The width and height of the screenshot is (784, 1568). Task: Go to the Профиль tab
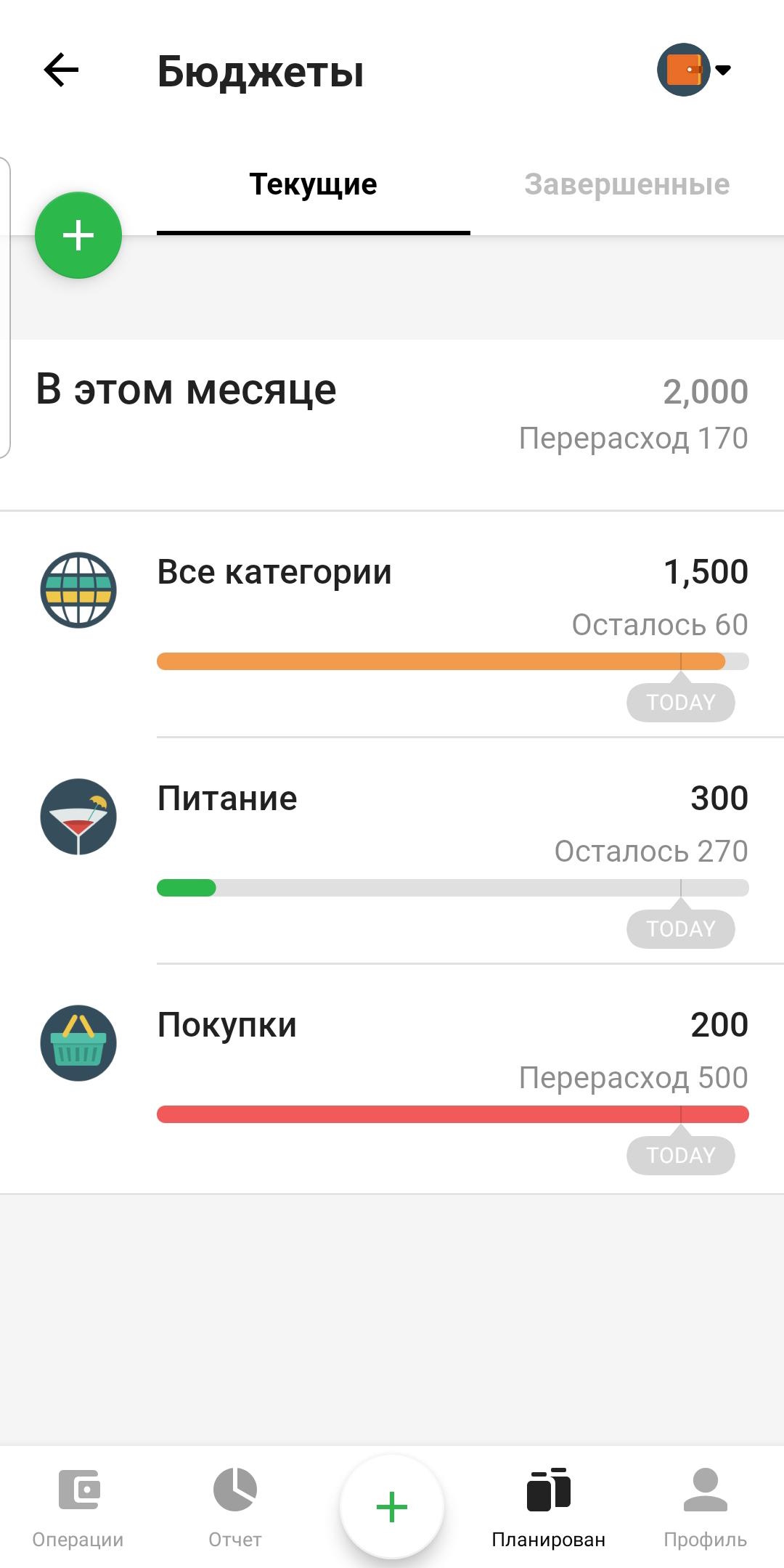click(705, 1507)
